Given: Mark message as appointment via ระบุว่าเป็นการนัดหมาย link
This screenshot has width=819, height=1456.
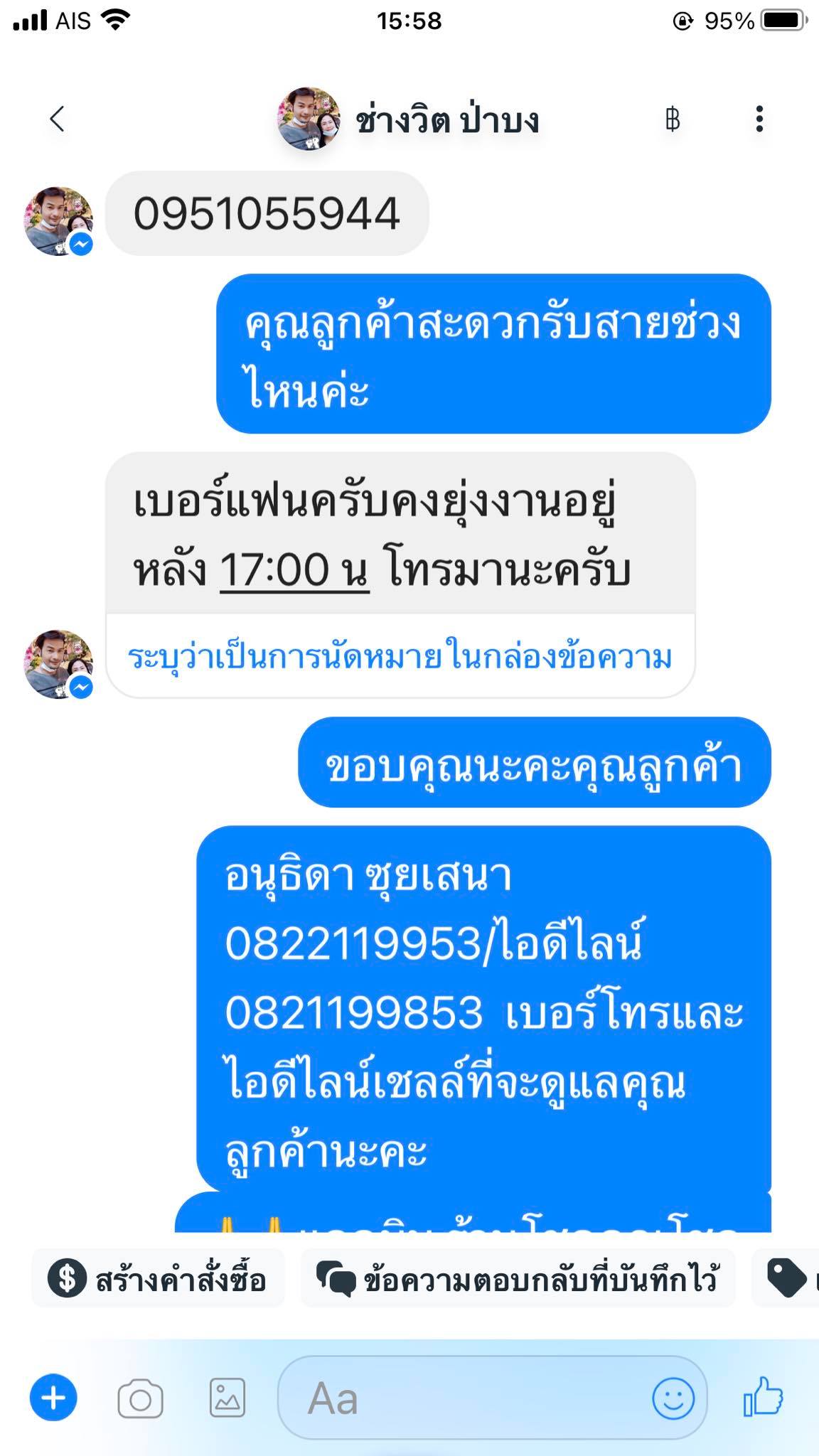Looking at the screenshot, I should pyautogui.click(x=400, y=656).
